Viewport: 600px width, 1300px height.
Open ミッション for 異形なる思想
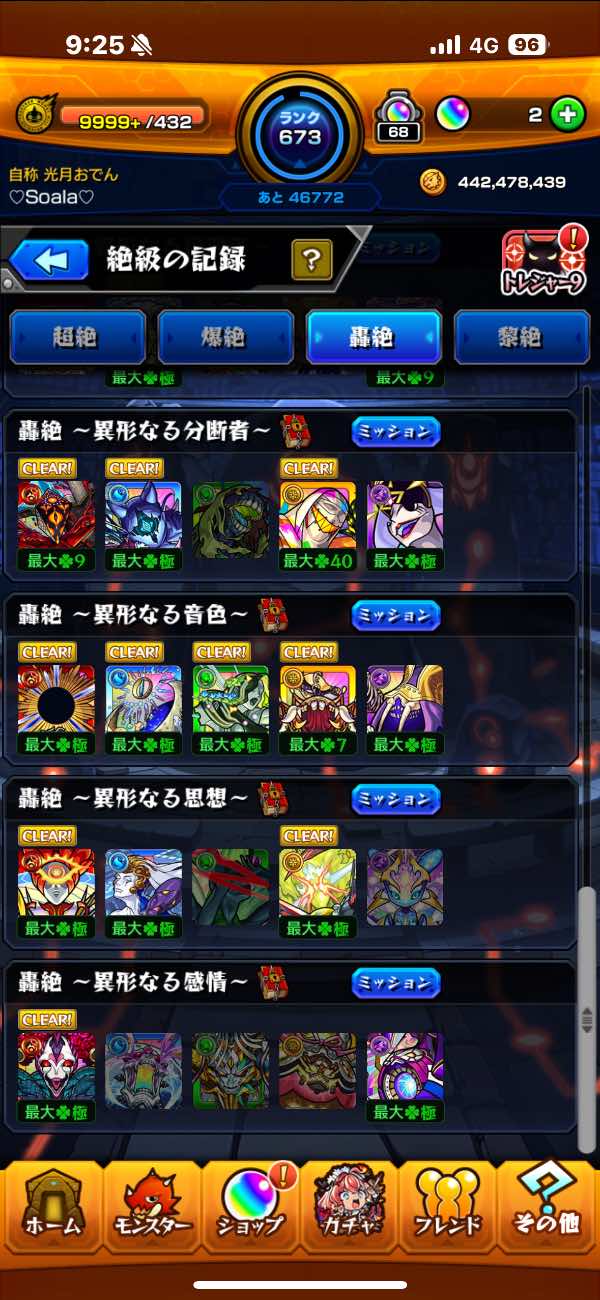396,799
